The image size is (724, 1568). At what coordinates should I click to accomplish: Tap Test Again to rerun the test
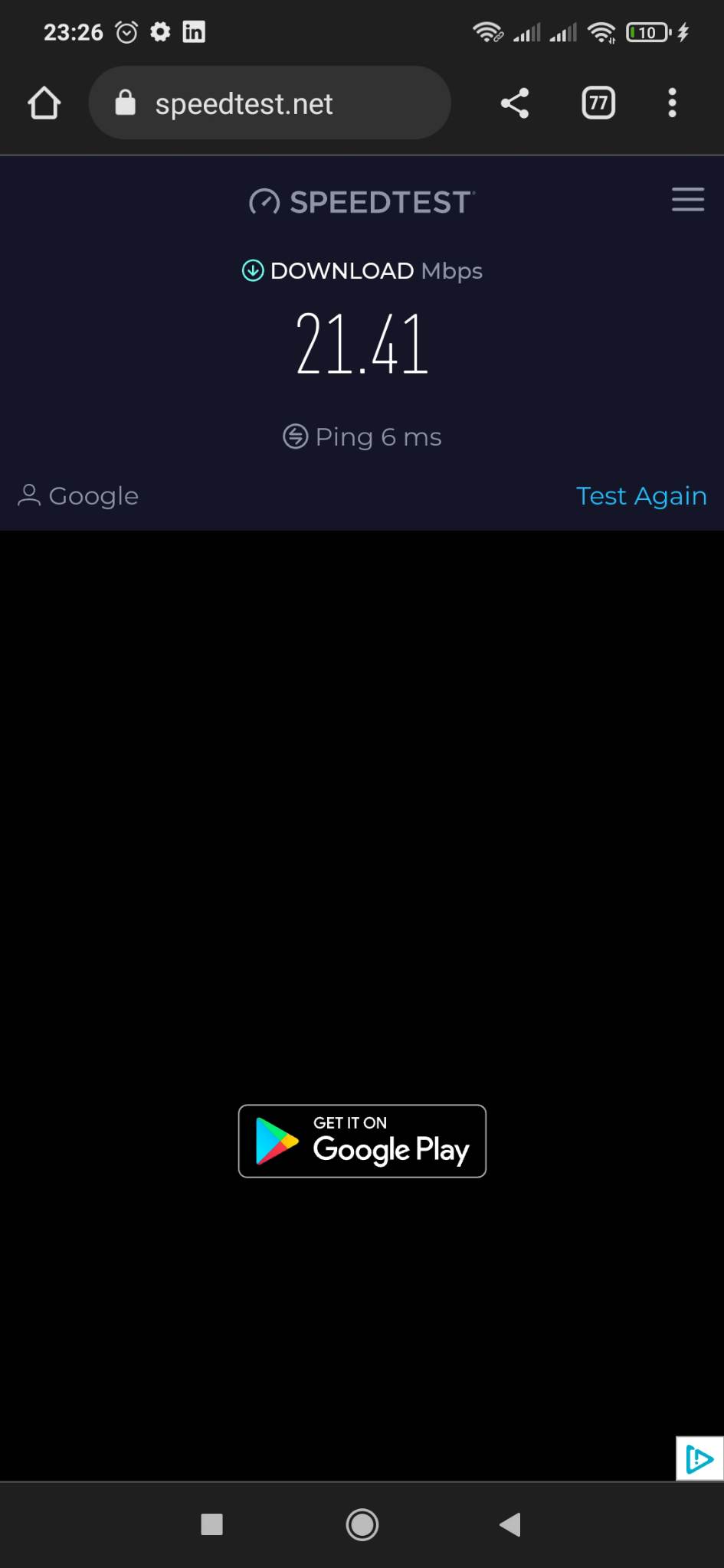pos(641,495)
